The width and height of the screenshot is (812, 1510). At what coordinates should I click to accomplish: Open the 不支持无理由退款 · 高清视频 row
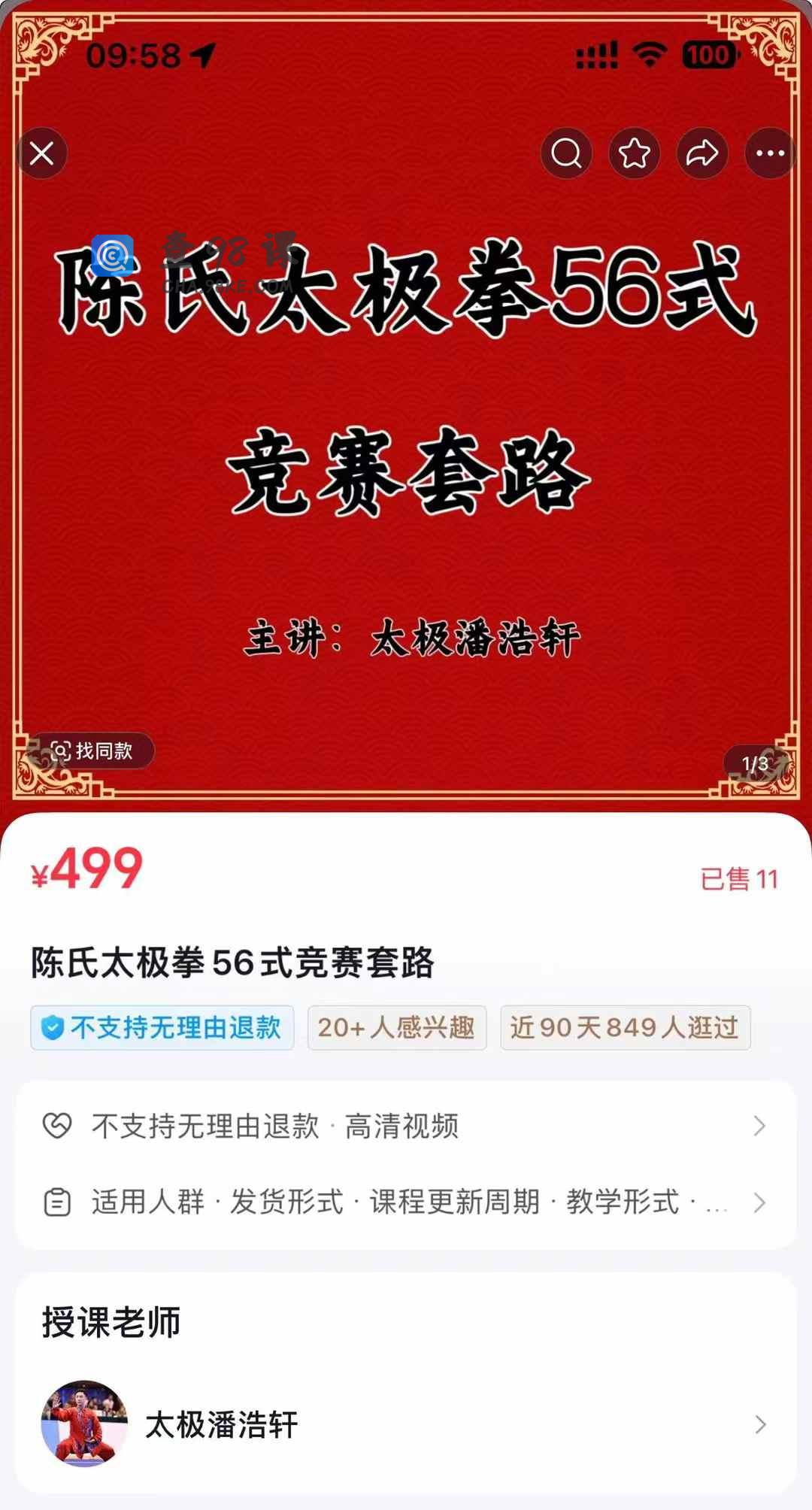[x=406, y=1126]
